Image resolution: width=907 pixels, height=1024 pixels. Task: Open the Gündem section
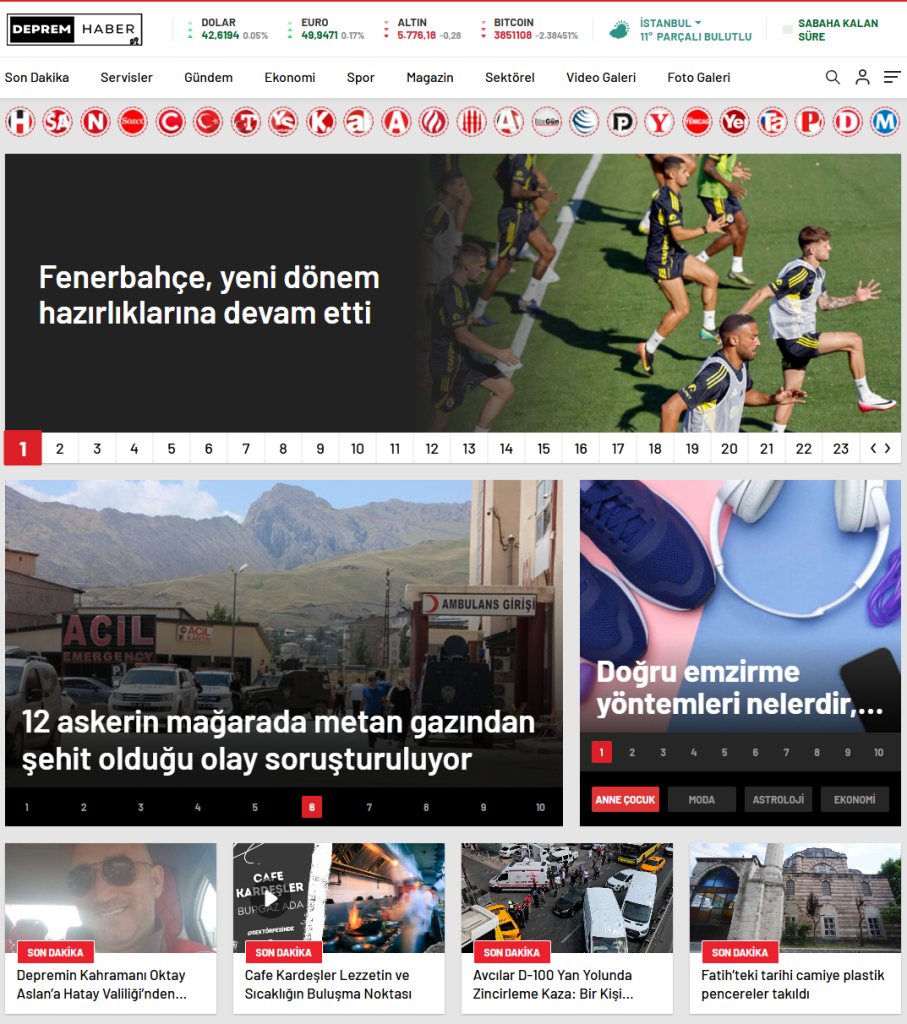click(x=208, y=77)
